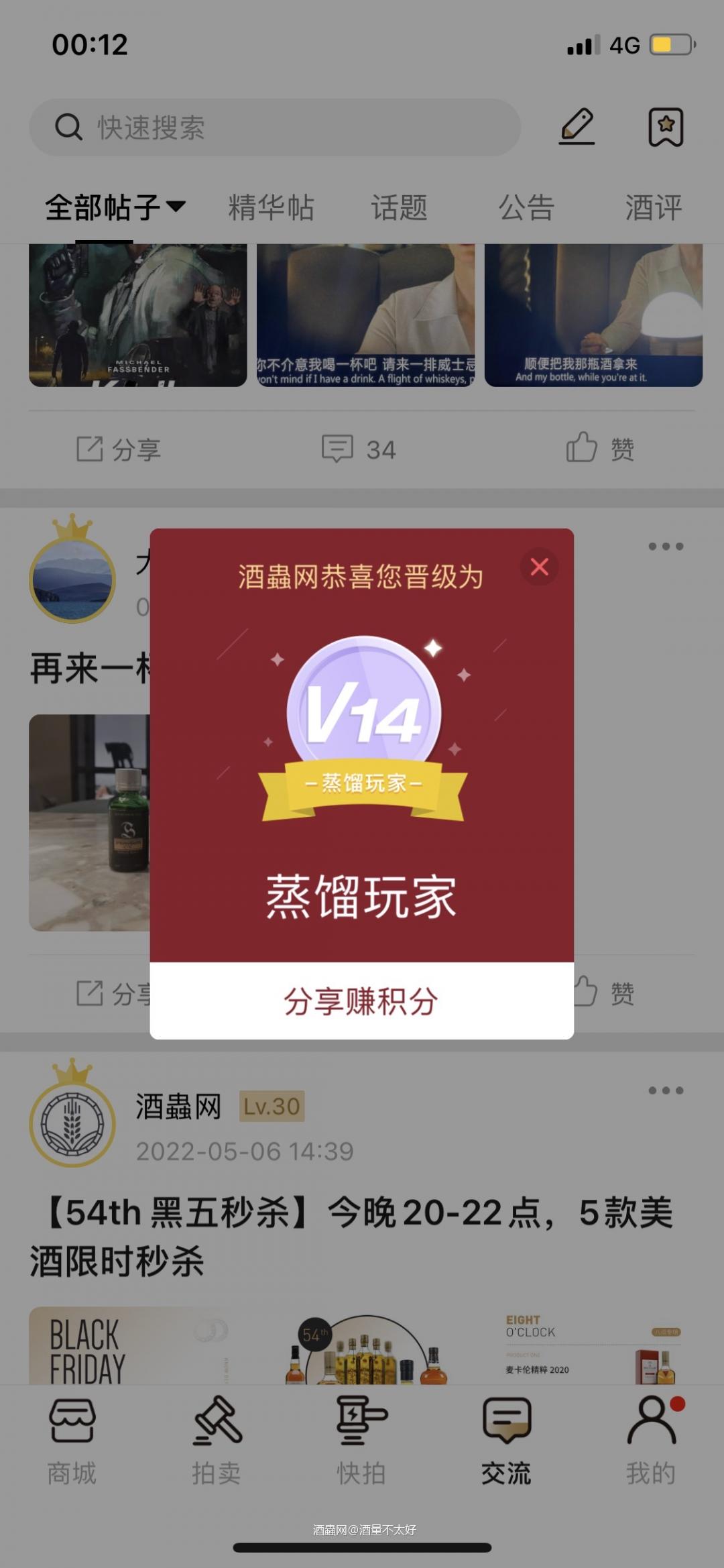Viewport: 724px width, 1568px height.
Task: Switch to the 酒评 tab
Action: [x=654, y=207]
